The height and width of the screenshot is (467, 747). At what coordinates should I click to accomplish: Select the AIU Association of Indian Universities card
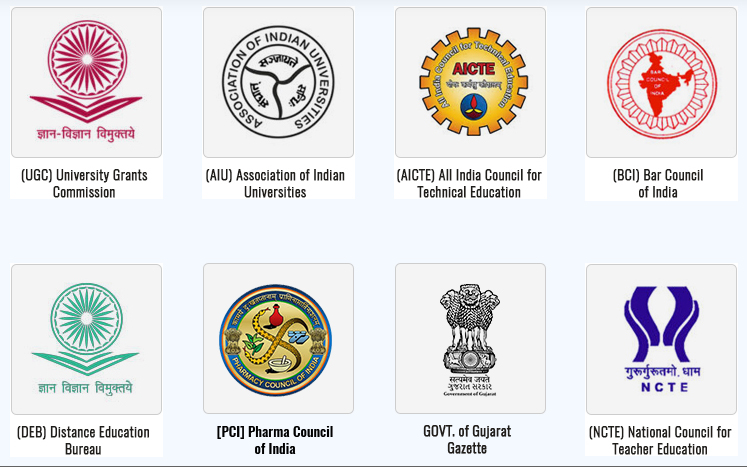277,83
